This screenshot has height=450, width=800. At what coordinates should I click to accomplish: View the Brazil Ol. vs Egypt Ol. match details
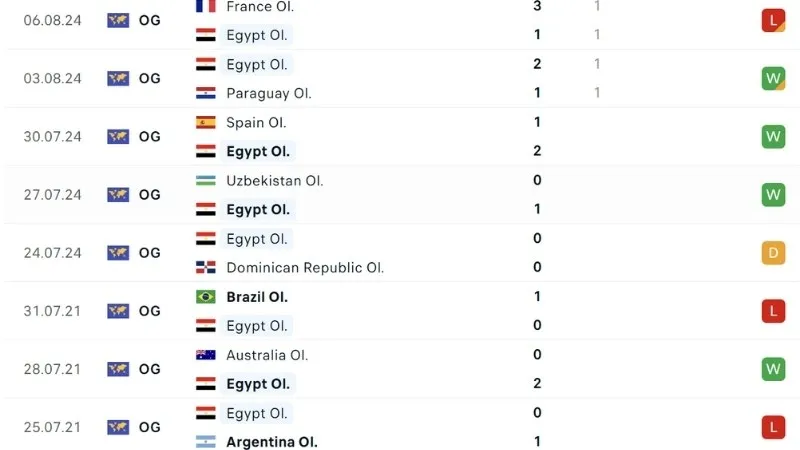[x=400, y=311]
